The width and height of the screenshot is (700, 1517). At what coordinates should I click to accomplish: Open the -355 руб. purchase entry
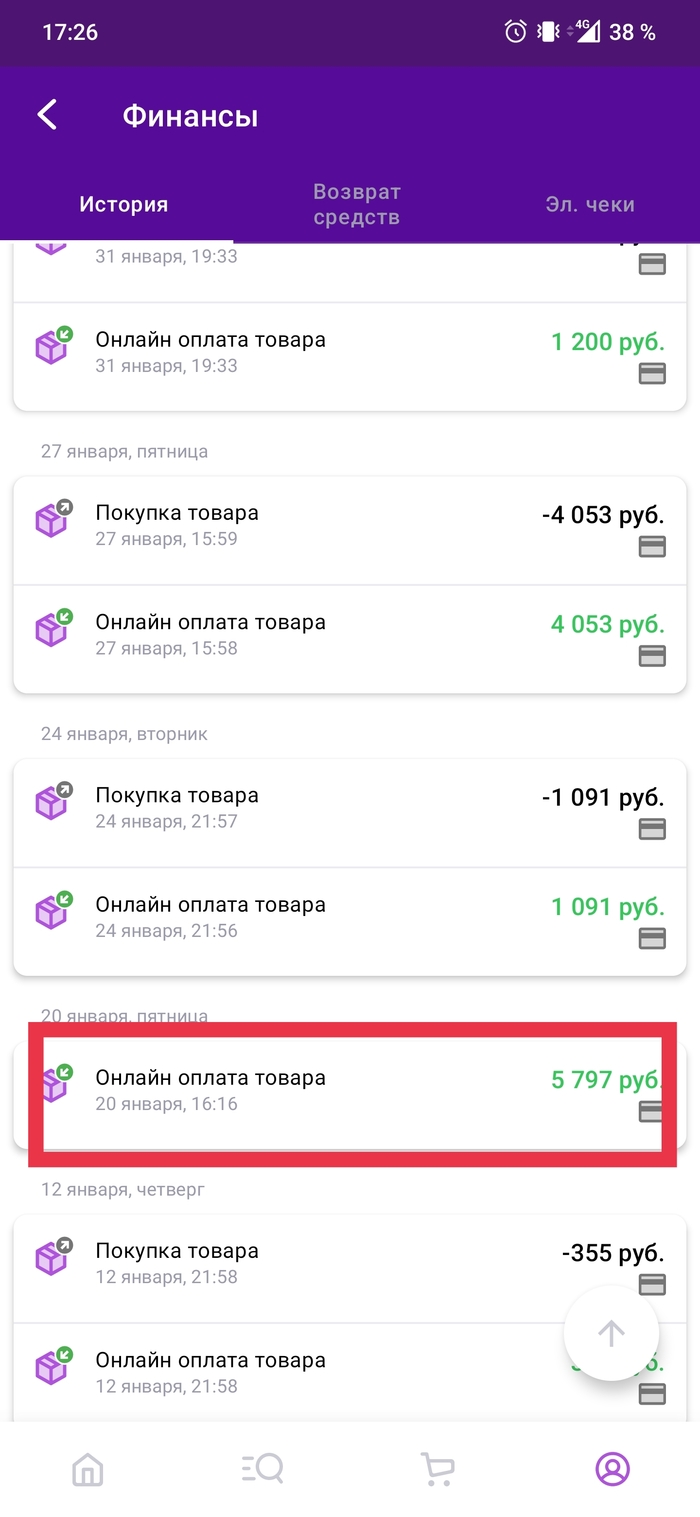pos(350,1265)
